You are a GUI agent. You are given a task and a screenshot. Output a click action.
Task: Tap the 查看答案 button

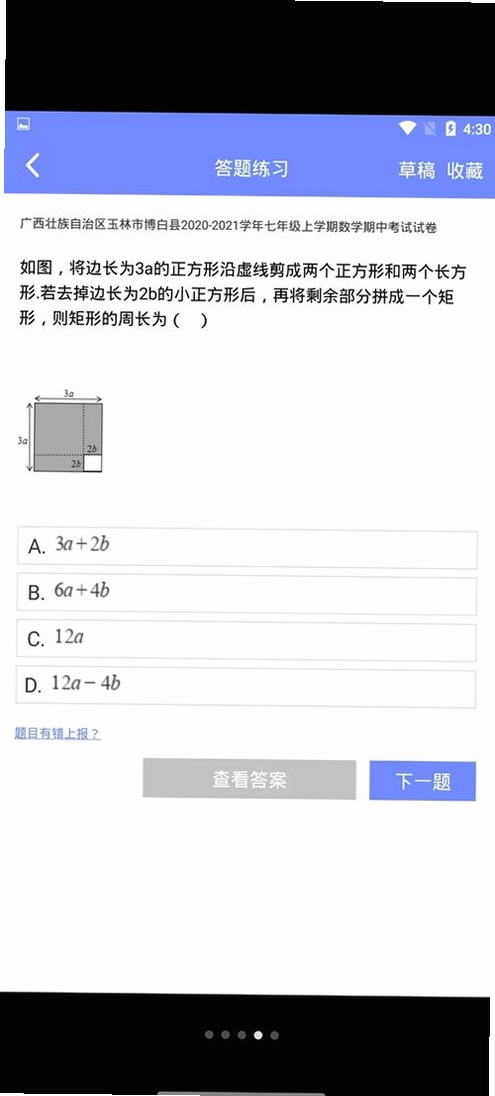click(249, 779)
